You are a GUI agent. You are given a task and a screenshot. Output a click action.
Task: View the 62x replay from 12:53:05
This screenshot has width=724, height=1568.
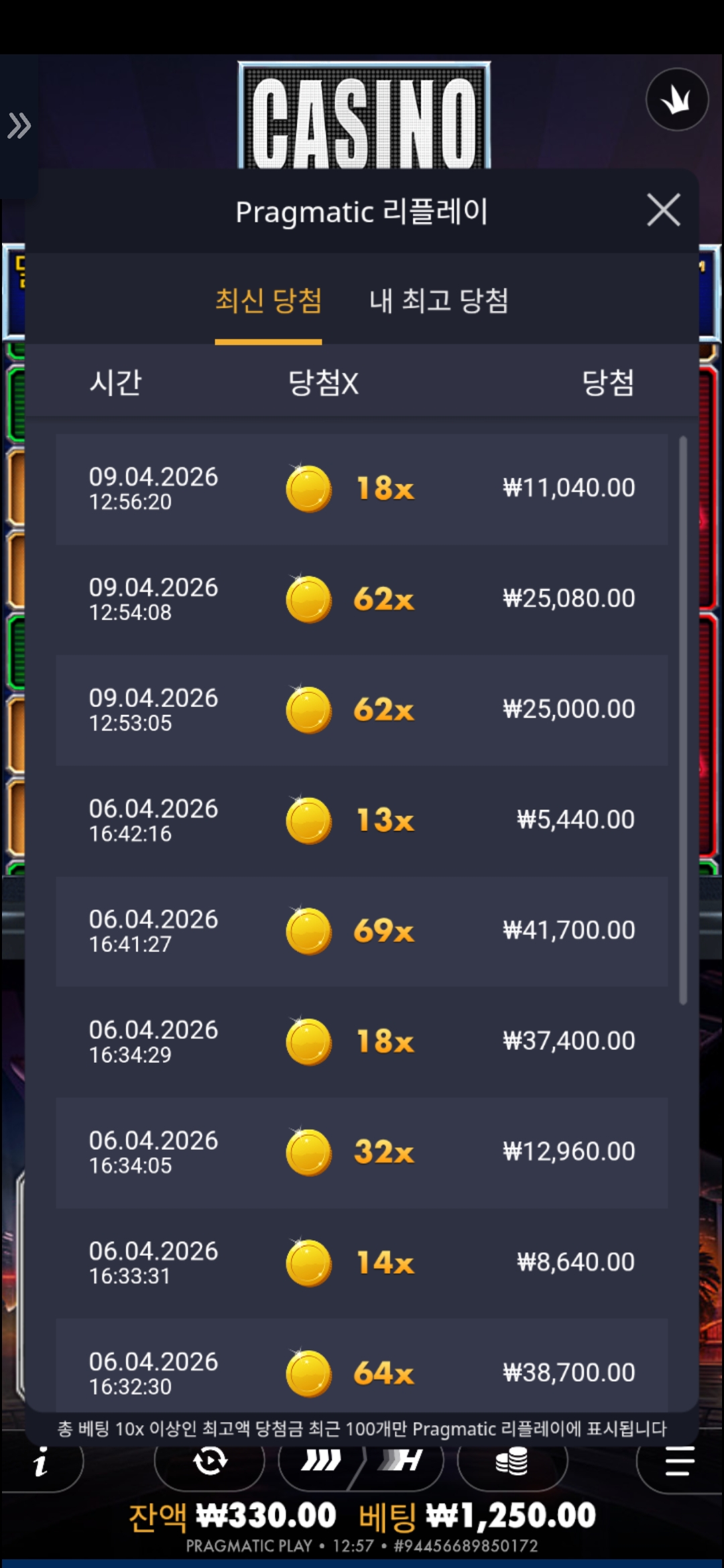tap(361, 710)
